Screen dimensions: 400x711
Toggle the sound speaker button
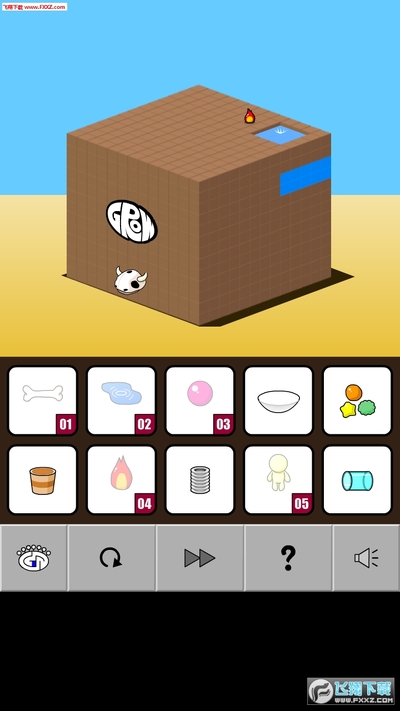[x=366, y=558]
